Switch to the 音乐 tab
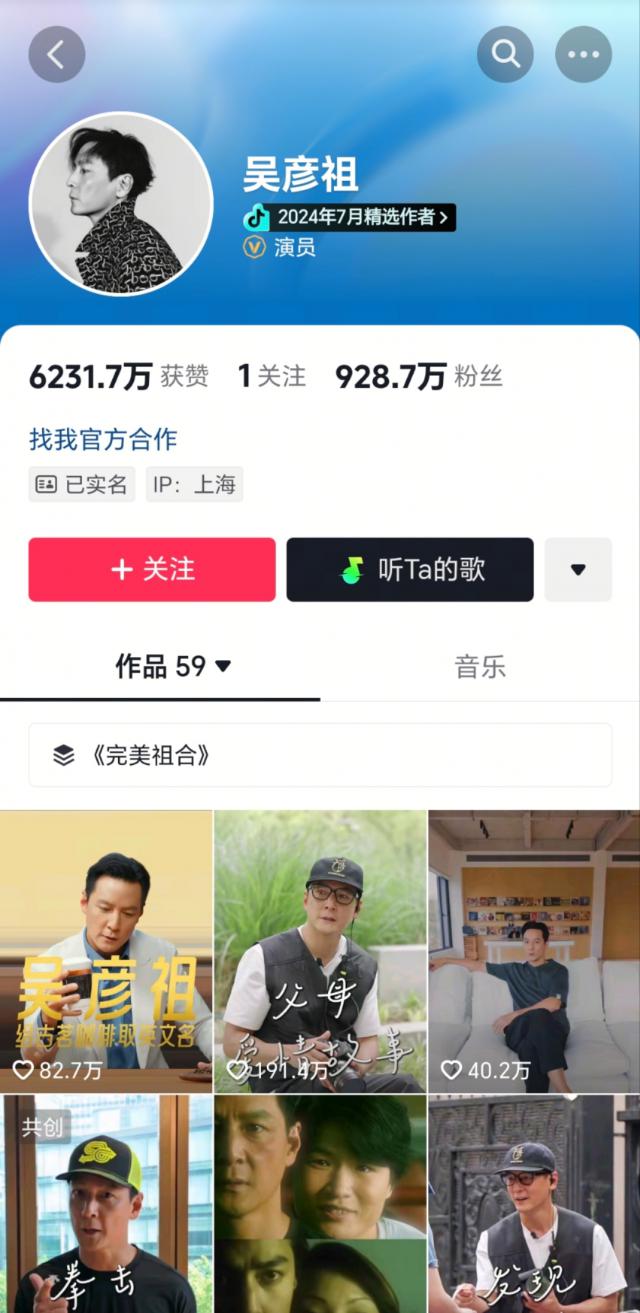 click(480, 667)
